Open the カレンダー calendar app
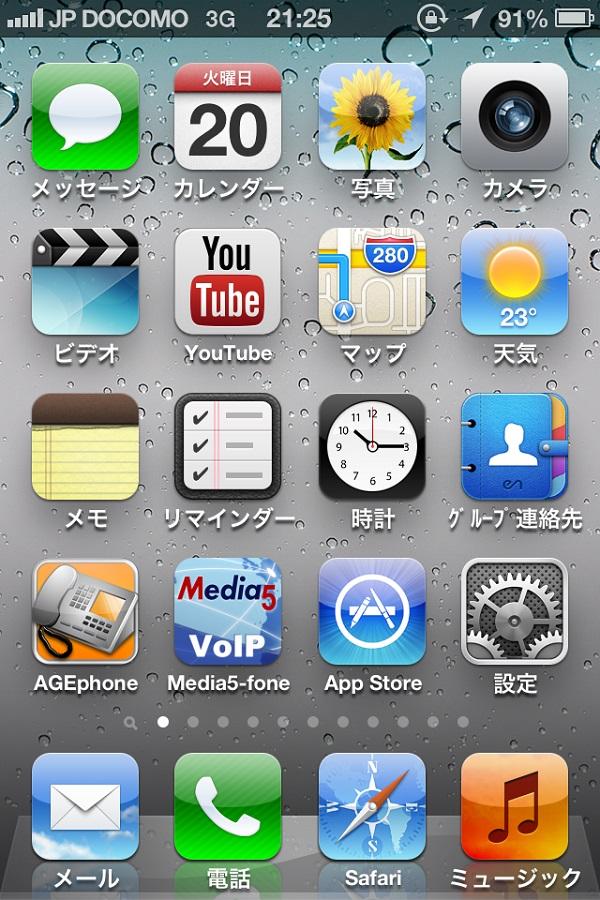This screenshot has width=600, height=900. (x=228, y=117)
